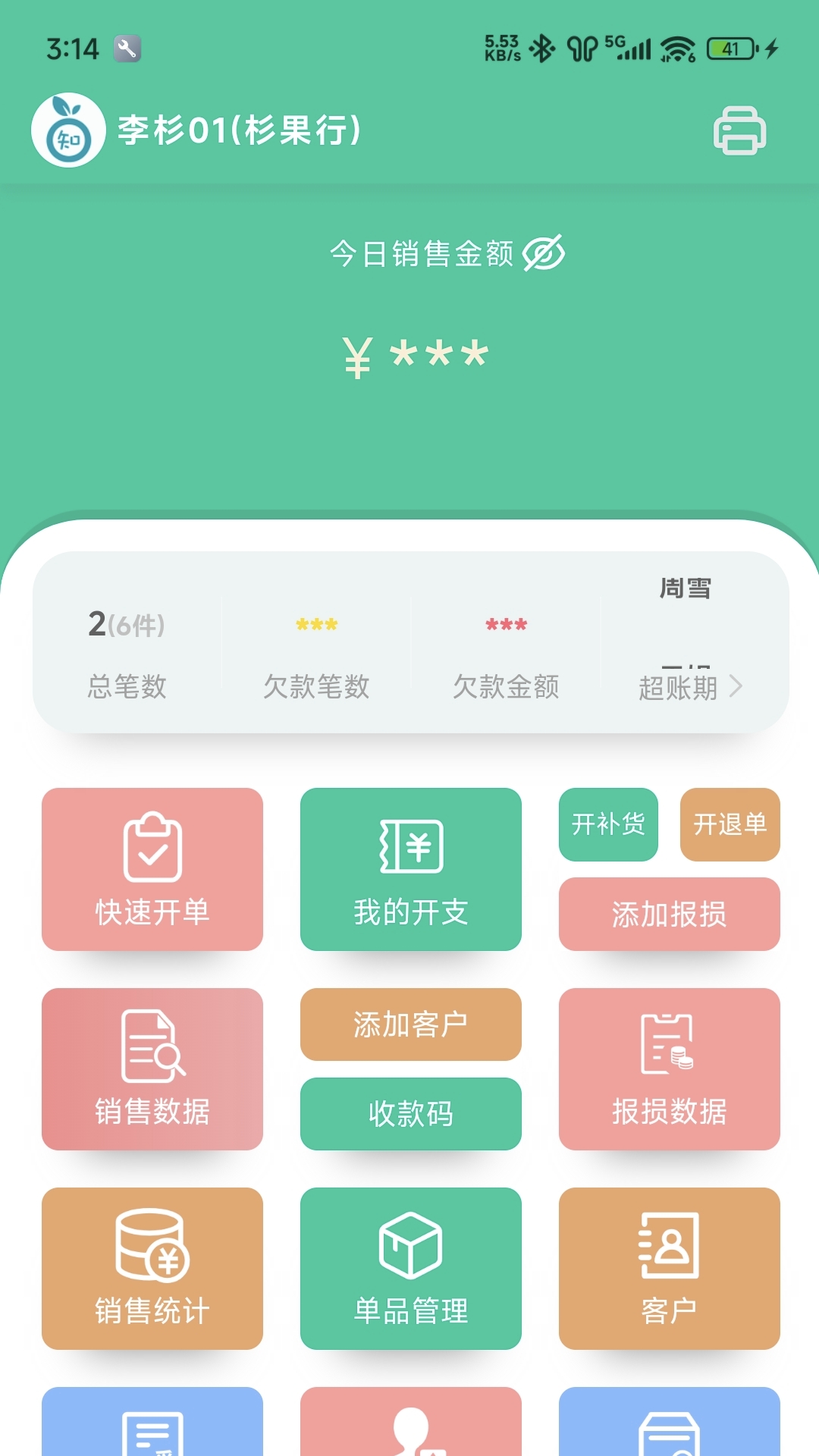Reveal the hidden 欠款金额 value
819x1456 pixels.
point(504,626)
